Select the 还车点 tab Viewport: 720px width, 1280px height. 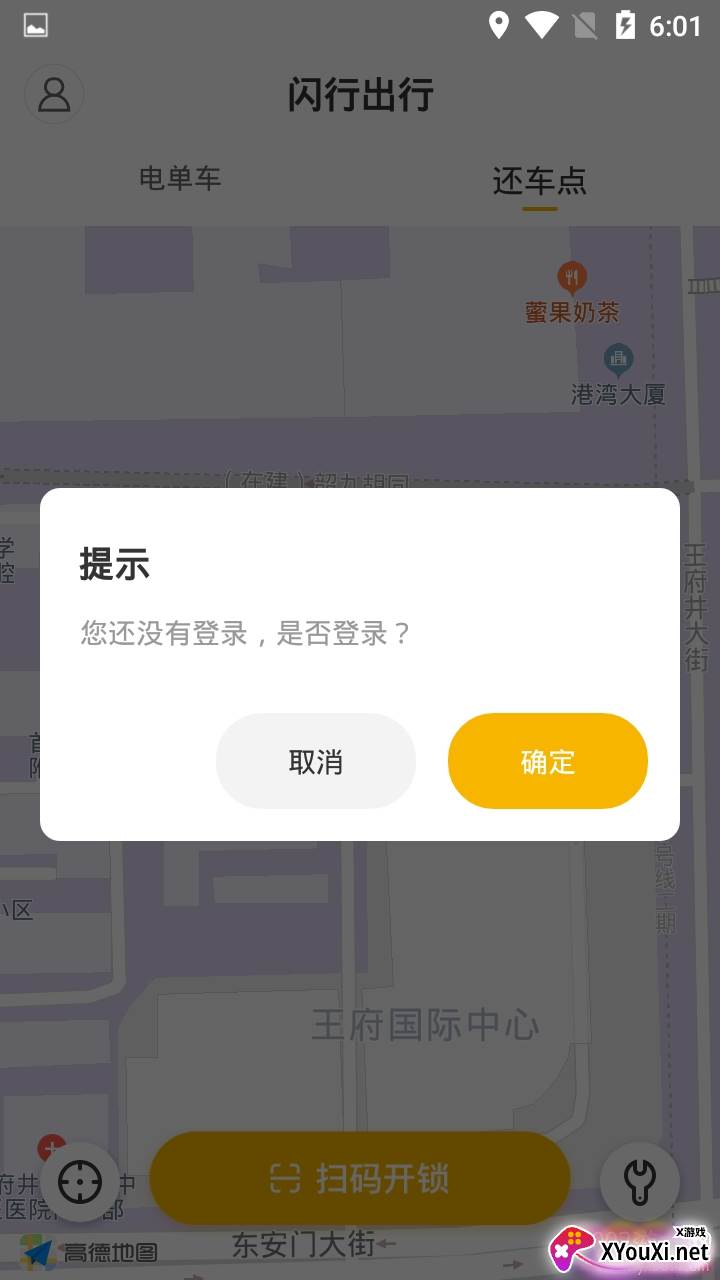539,181
